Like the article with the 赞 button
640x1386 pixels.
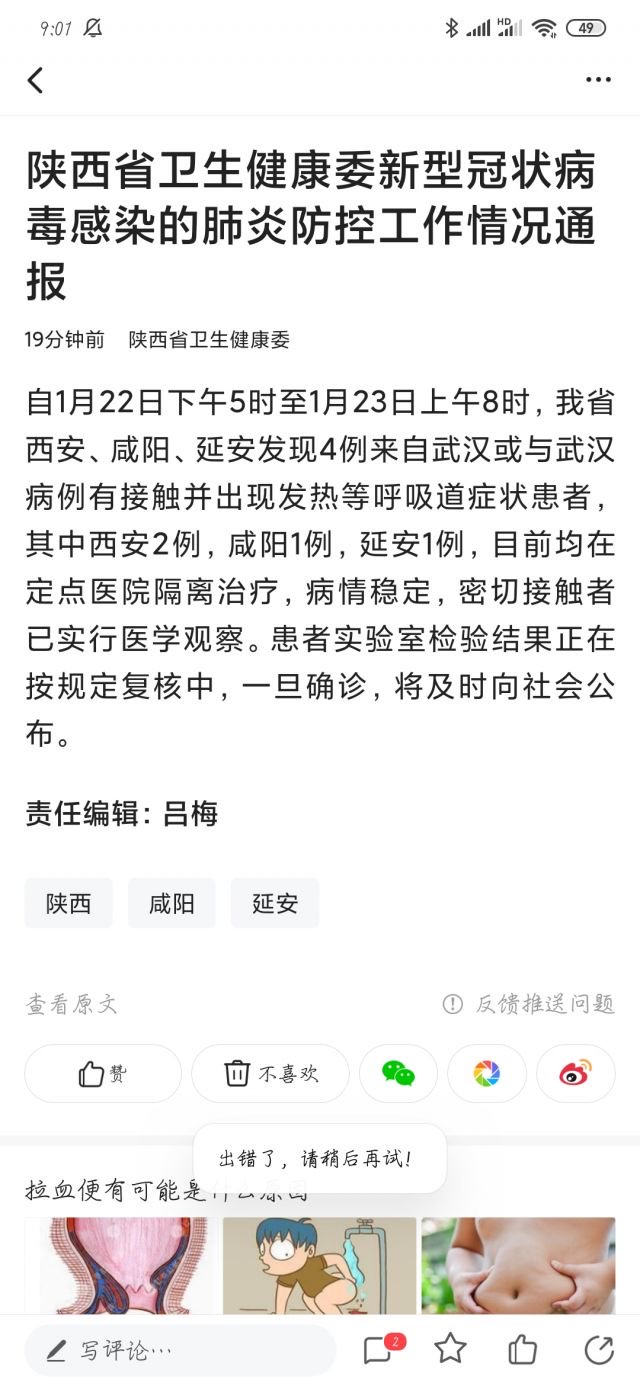103,1074
